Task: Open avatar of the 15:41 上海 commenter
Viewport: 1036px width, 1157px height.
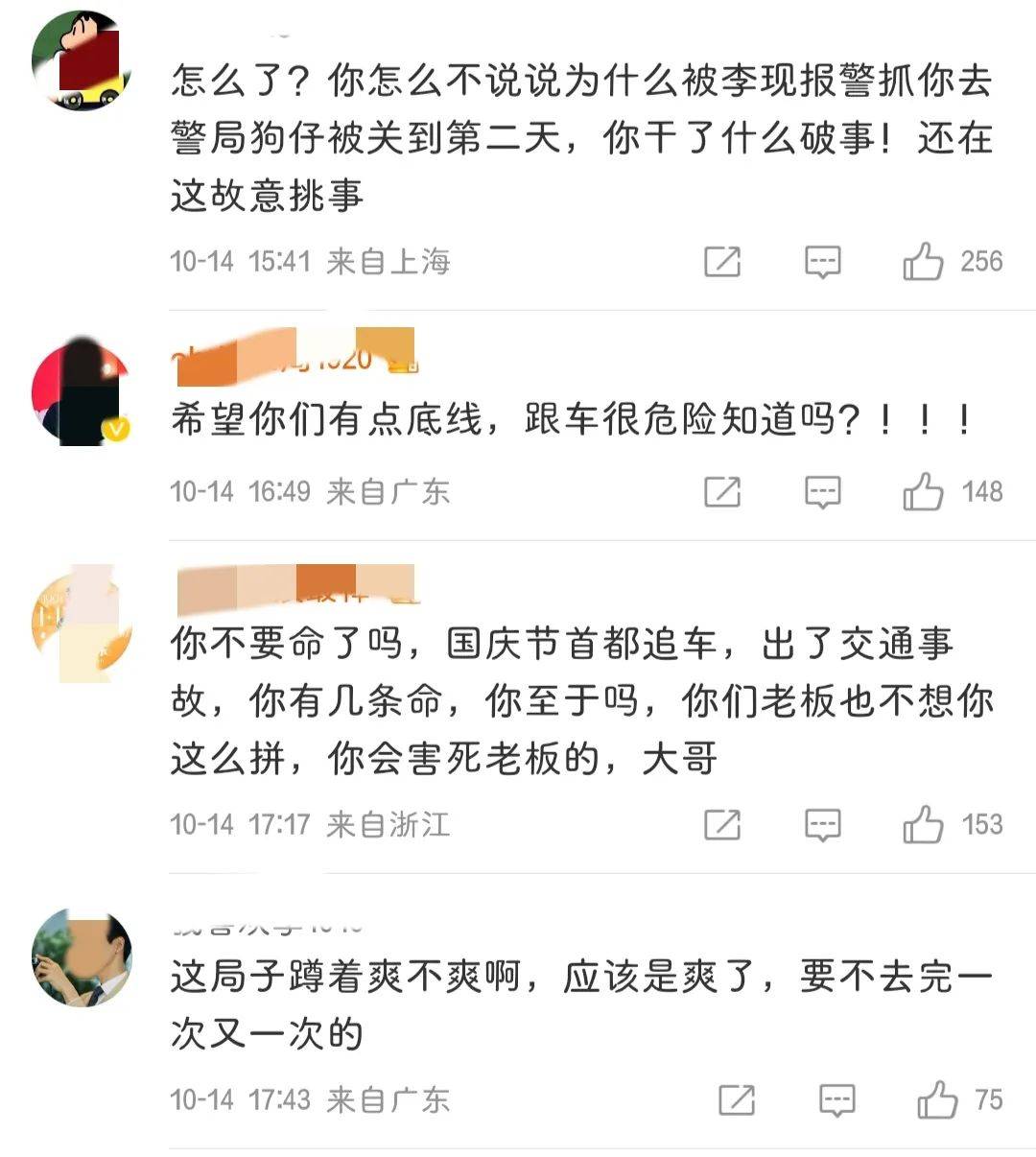Action: [82, 60]
